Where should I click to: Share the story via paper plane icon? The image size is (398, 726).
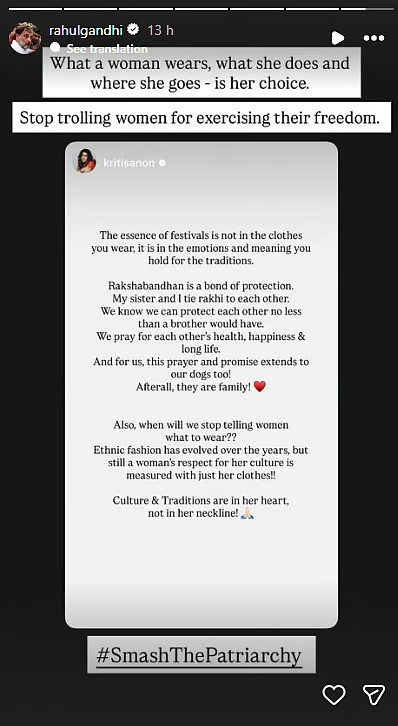(373, 695)
